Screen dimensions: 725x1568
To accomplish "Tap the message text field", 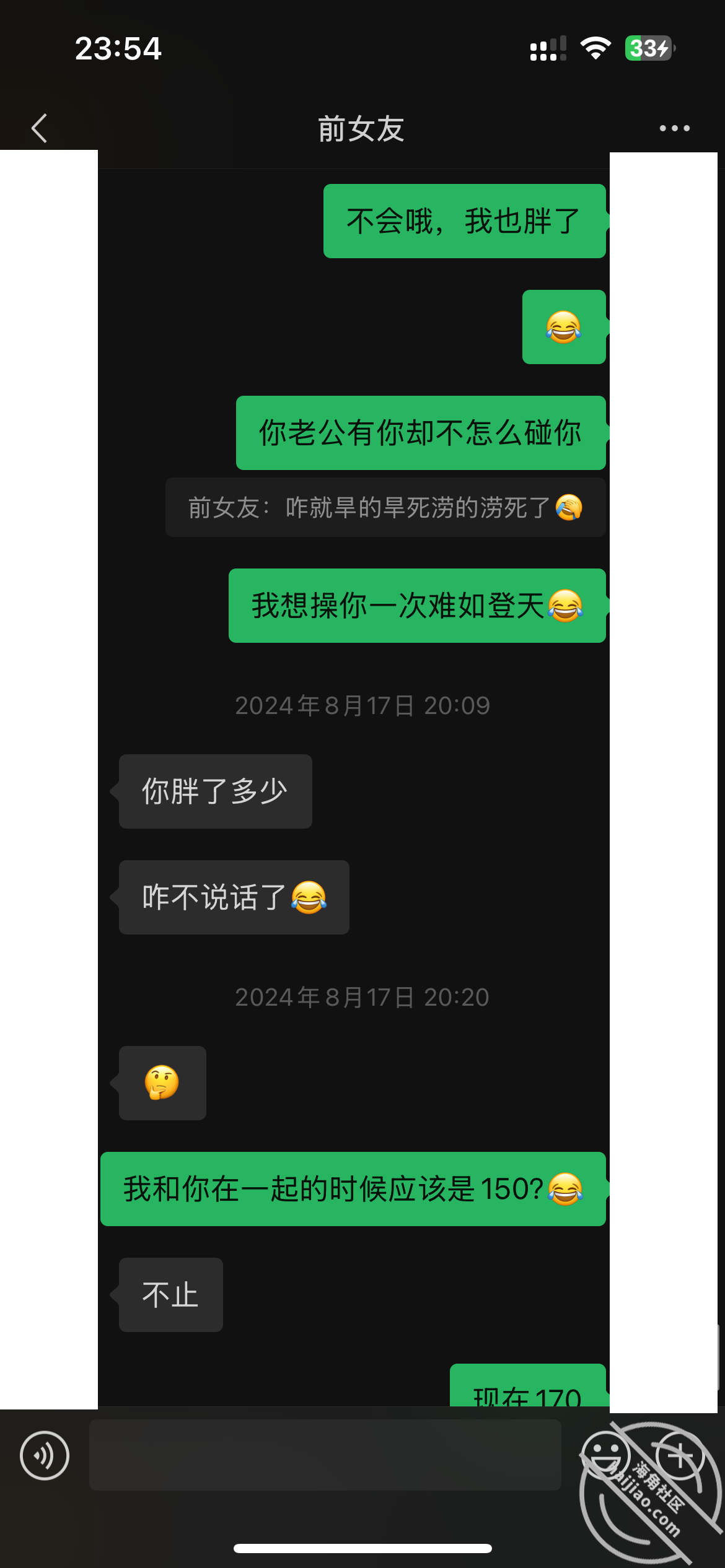I will pos(325,1455).
